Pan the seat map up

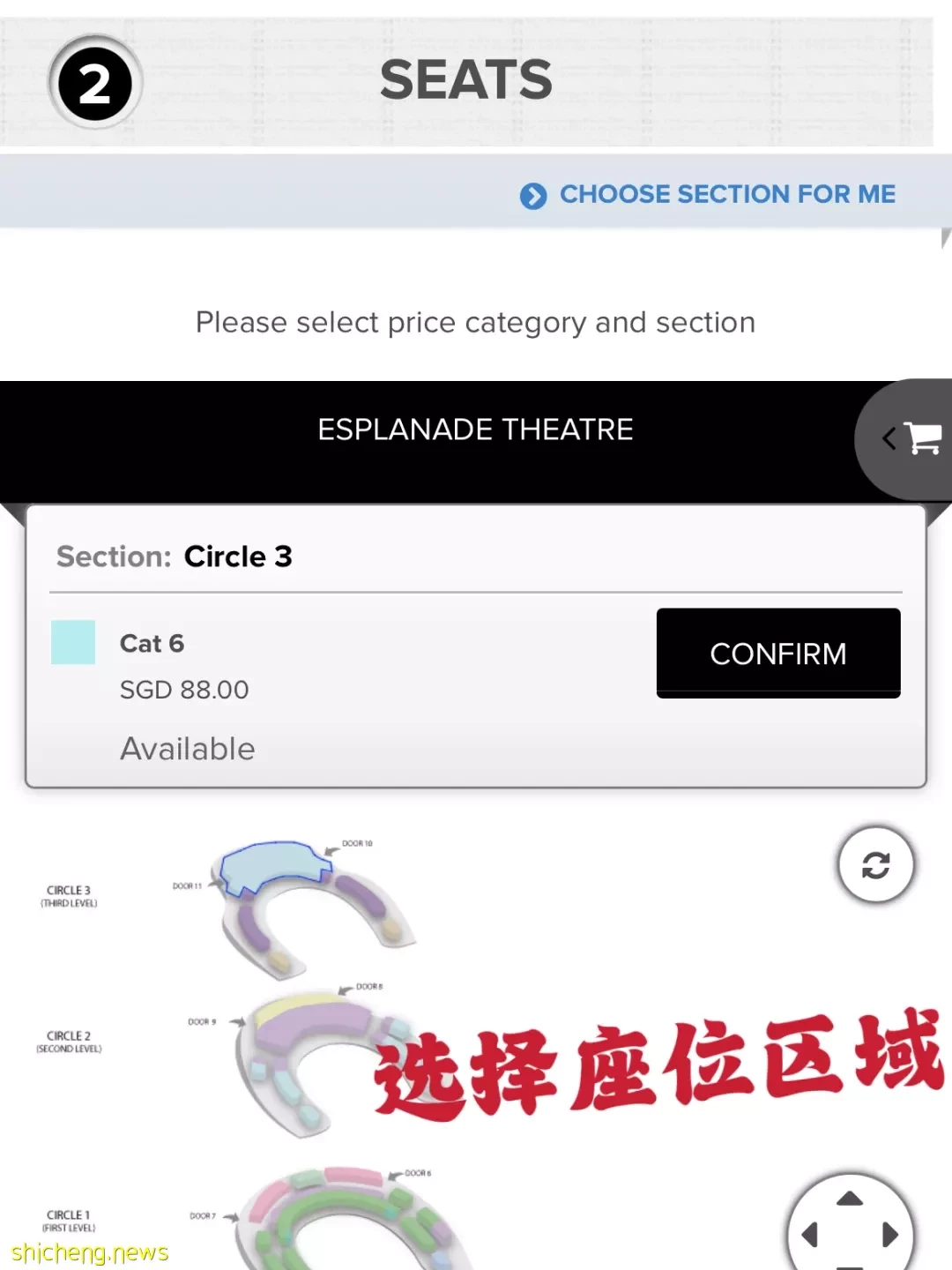coord(850,1199)
